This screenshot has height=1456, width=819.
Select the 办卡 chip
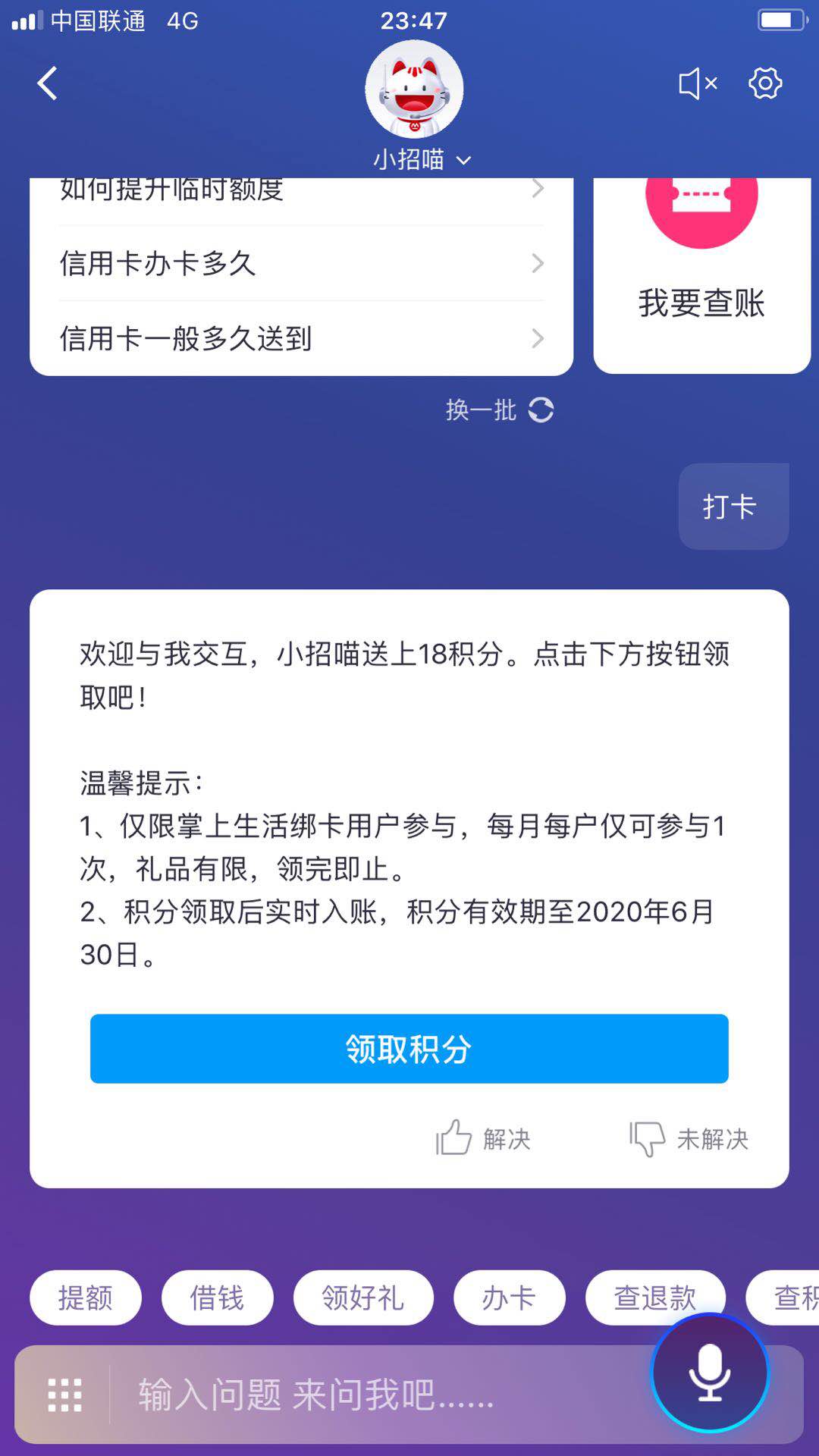510,1298
